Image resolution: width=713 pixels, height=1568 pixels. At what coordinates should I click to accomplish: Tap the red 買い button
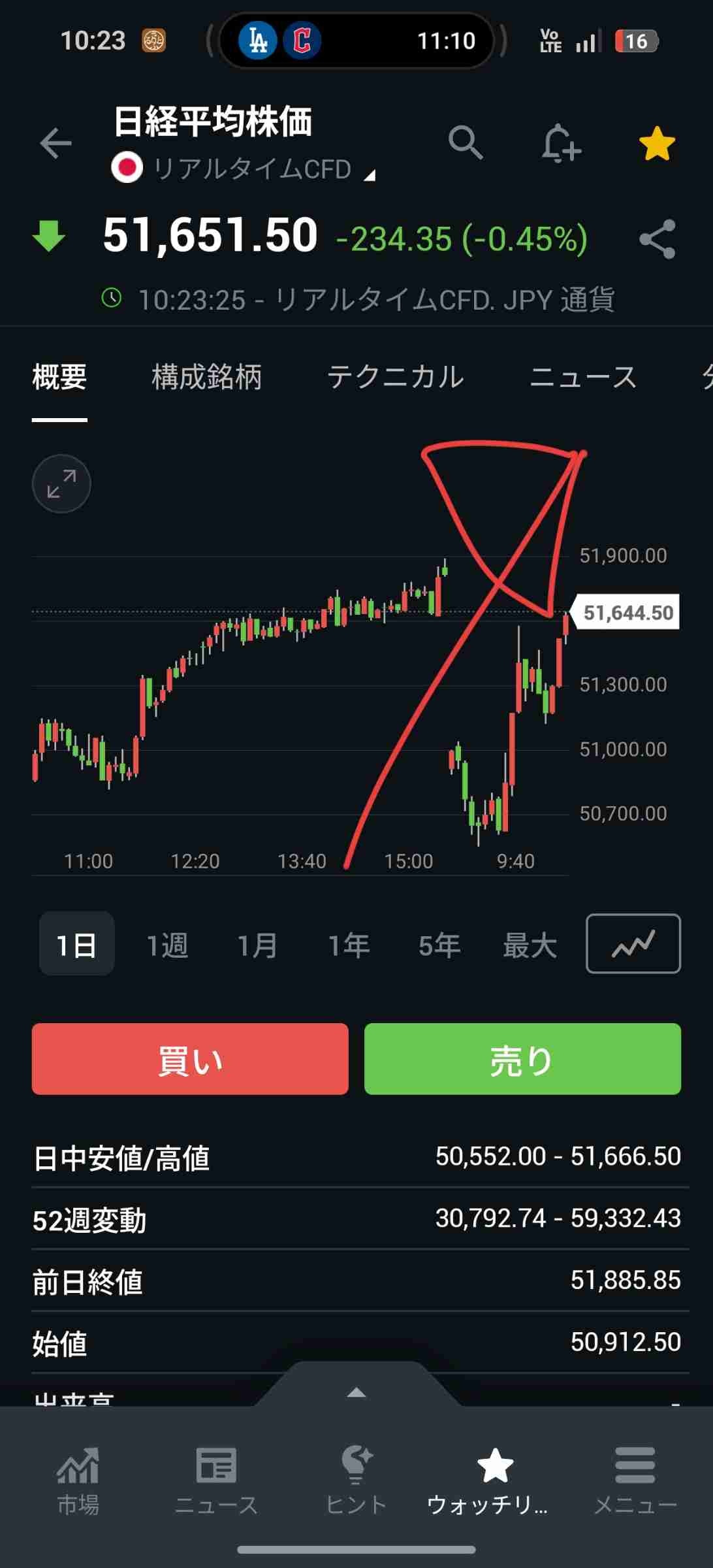click(x=190, y=1059)
